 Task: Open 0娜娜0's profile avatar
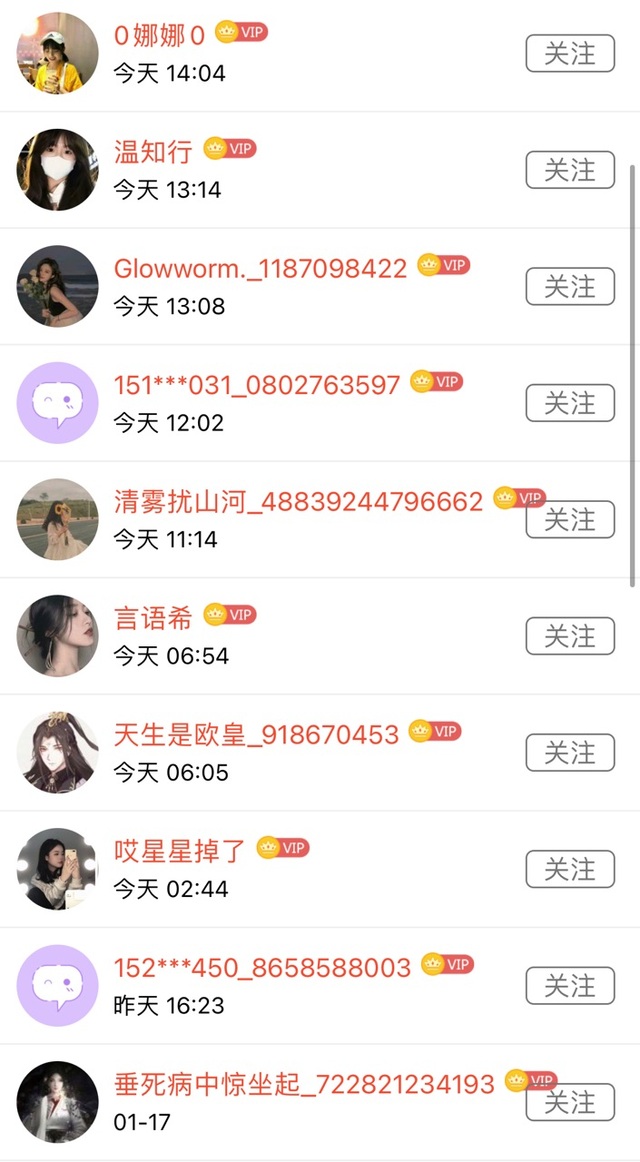(58, 54)
